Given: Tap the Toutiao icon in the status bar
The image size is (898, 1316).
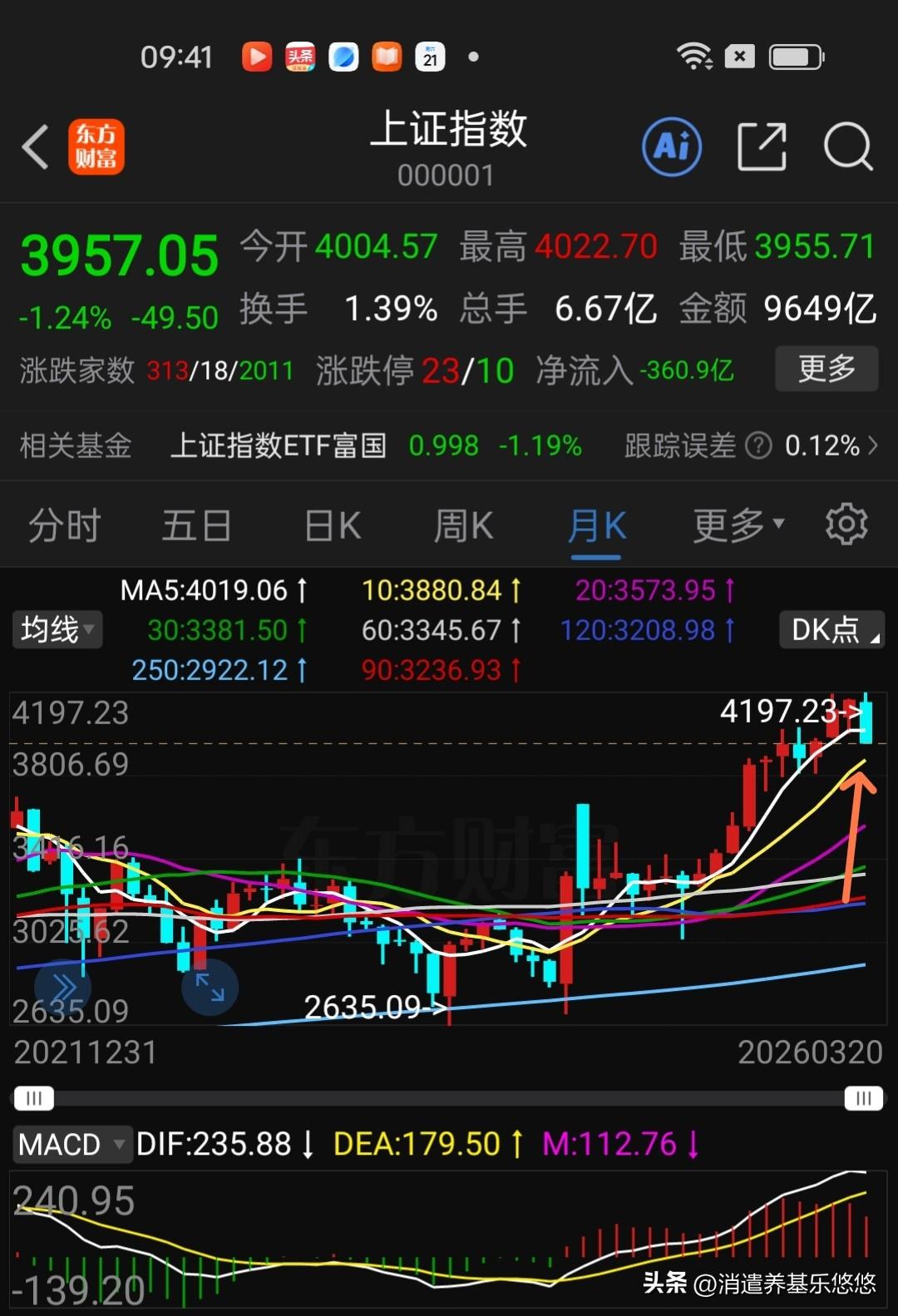Looking at the screenshot, I should click(299, 56).
